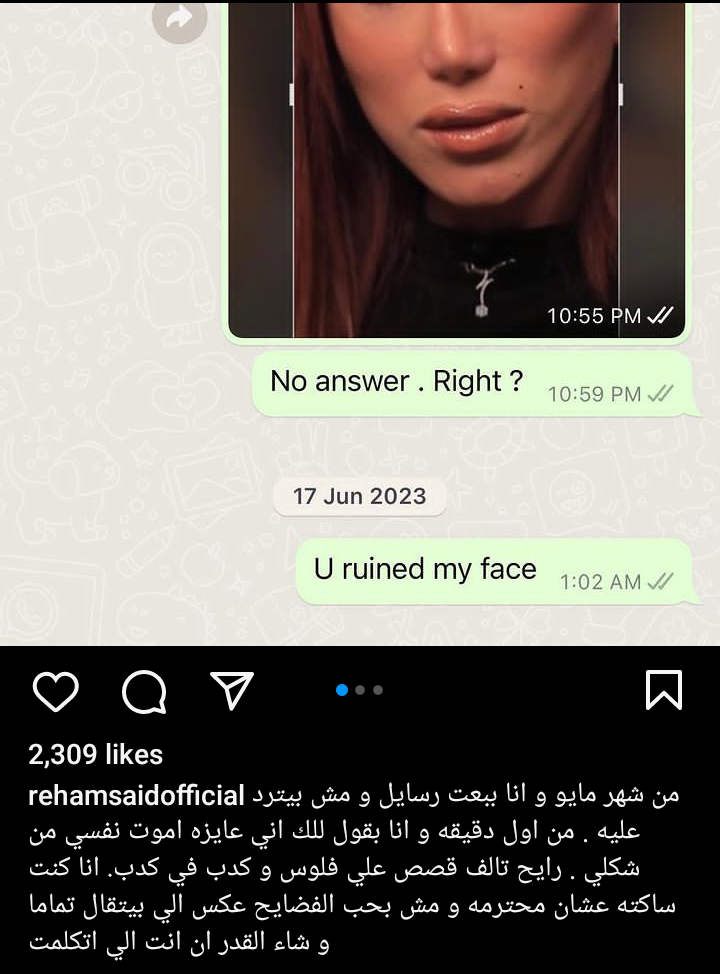
Task: Open comments on this post
Action: 143,690
